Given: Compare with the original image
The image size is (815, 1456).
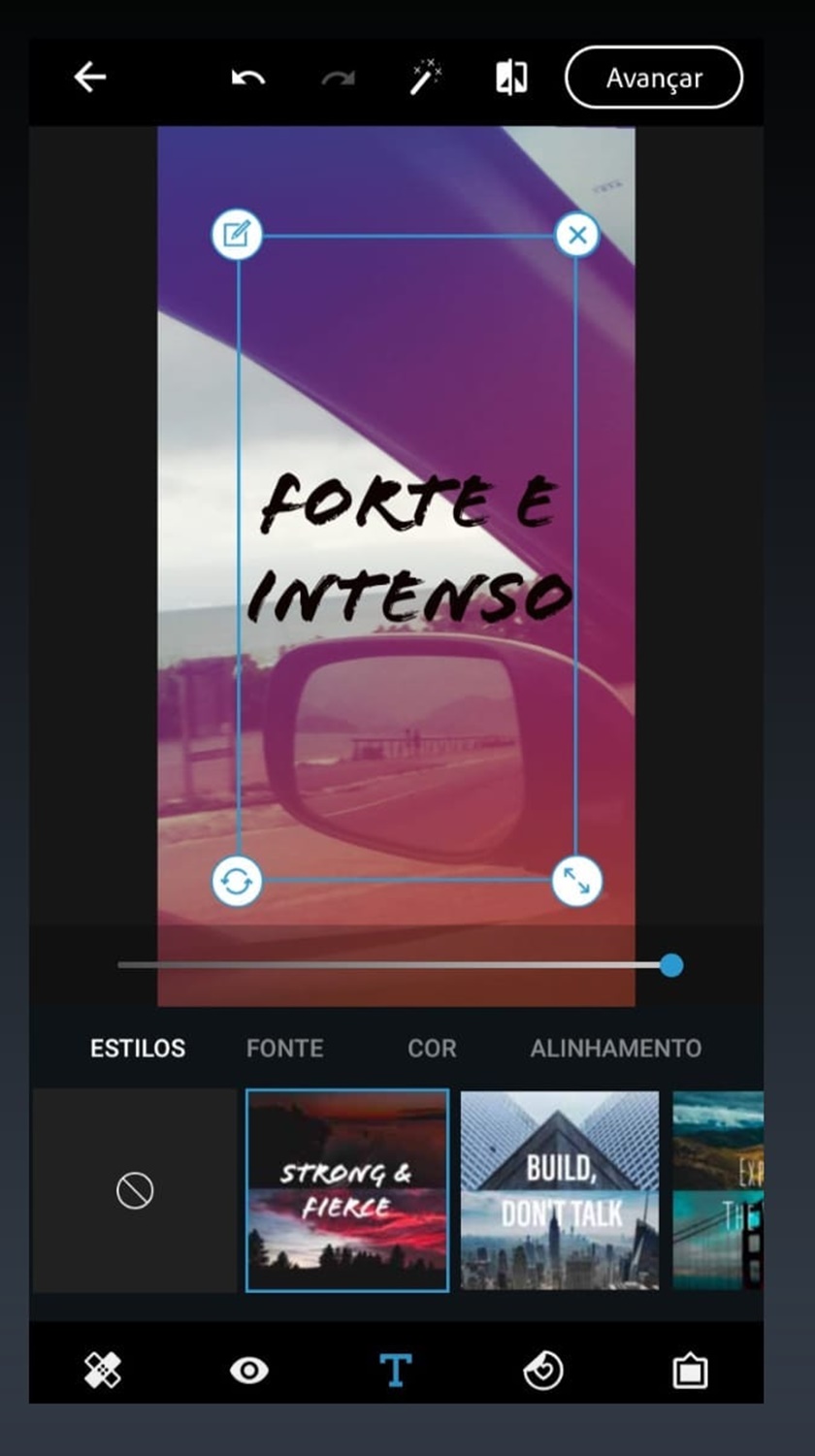Looking at the screenshot, I should [511, 78].
